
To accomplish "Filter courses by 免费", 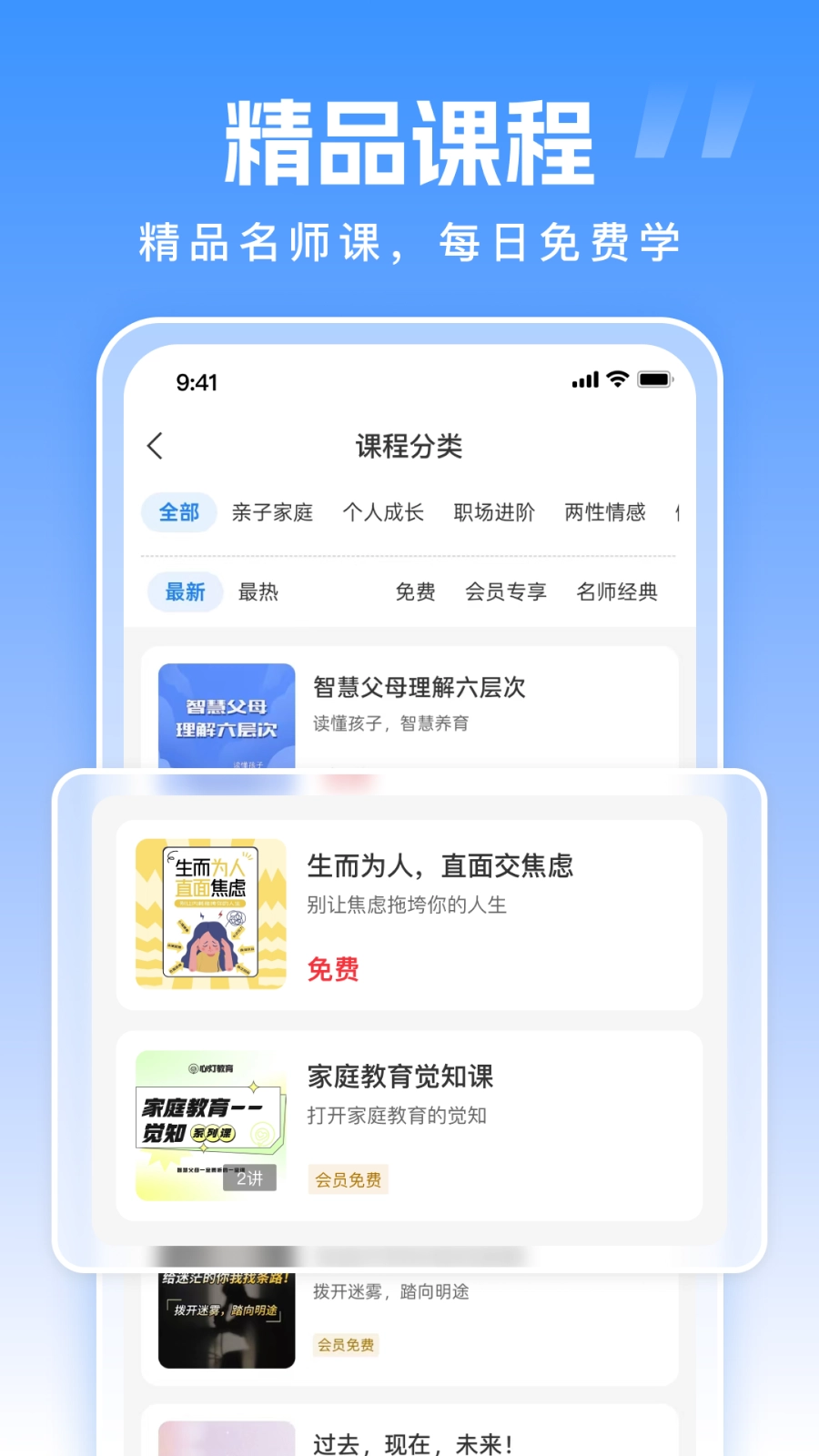I will point(415,591).
